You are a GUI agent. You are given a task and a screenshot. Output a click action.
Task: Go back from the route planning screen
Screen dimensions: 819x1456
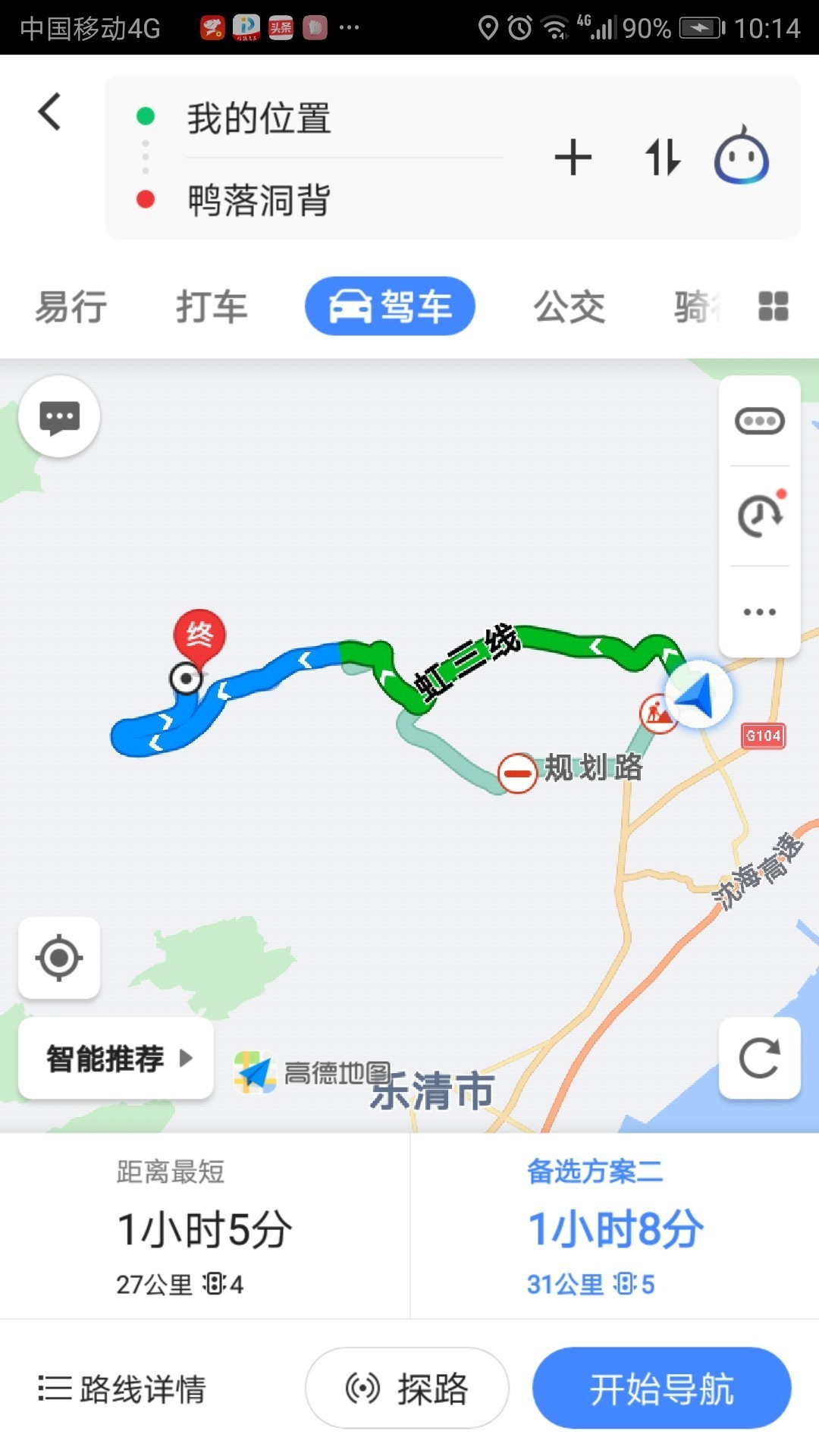(x=50, y=112)
